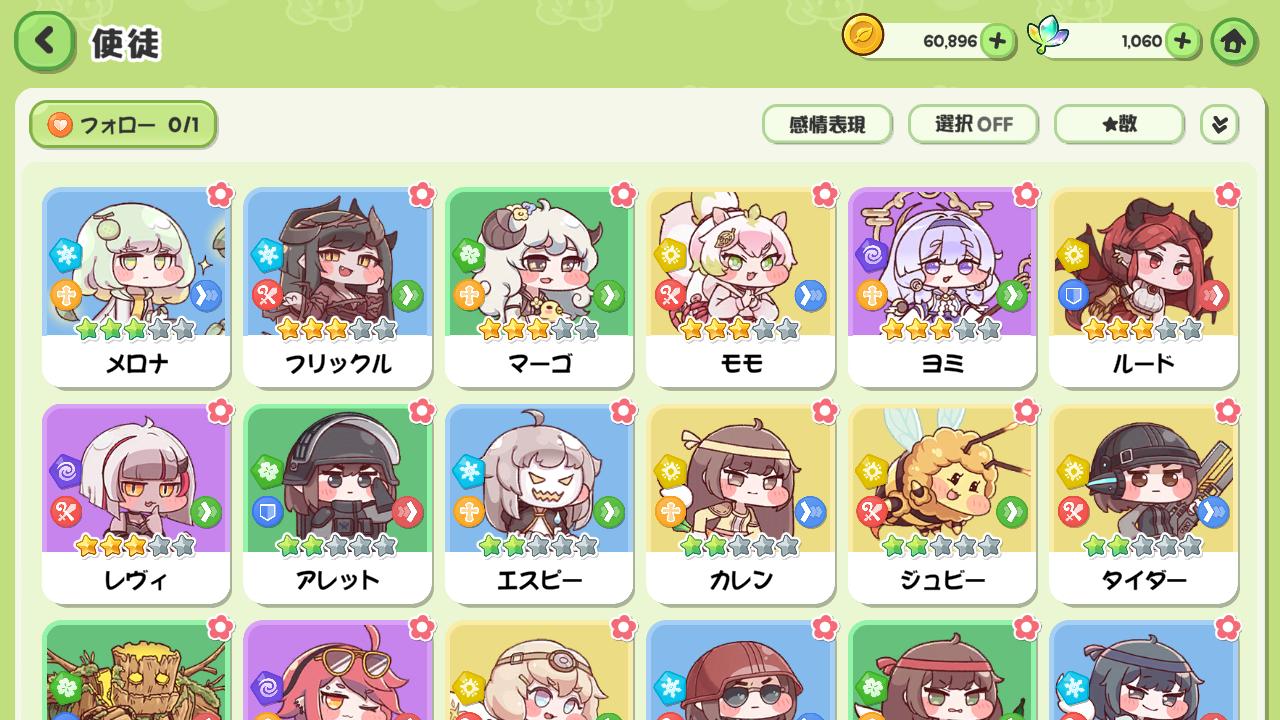
Task: Add more gold coins
Action: (996, 41)
